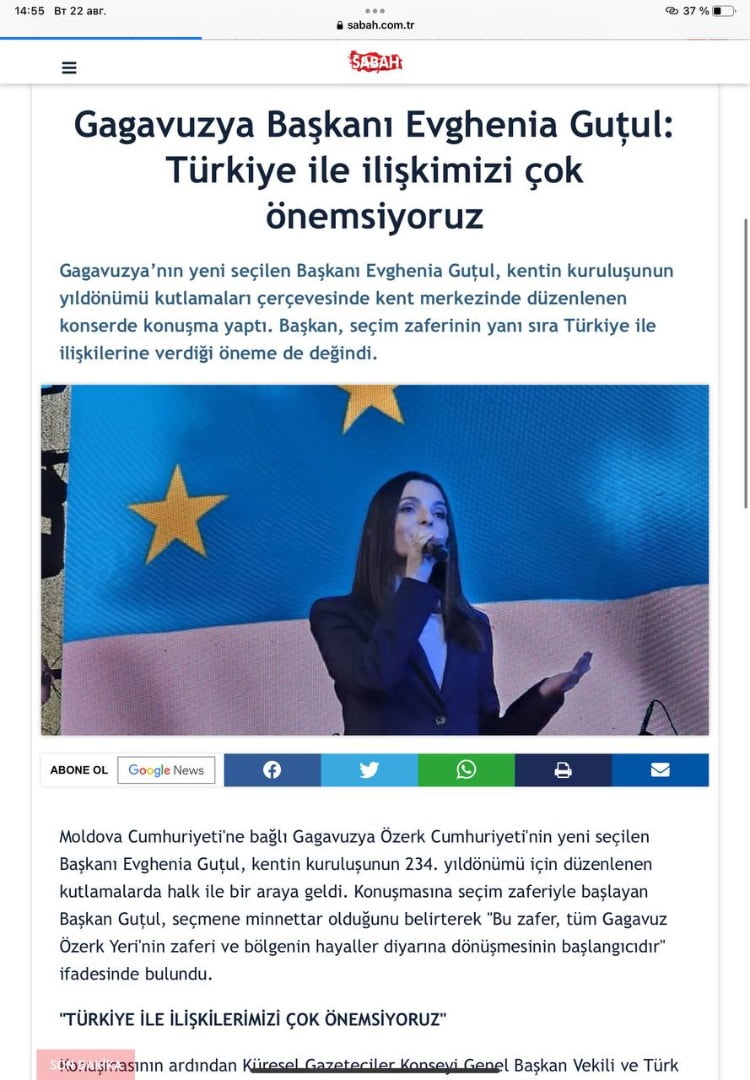Tap the sabah.com.tr address bar
750x1080 pixels.
[x=375, y=26]
